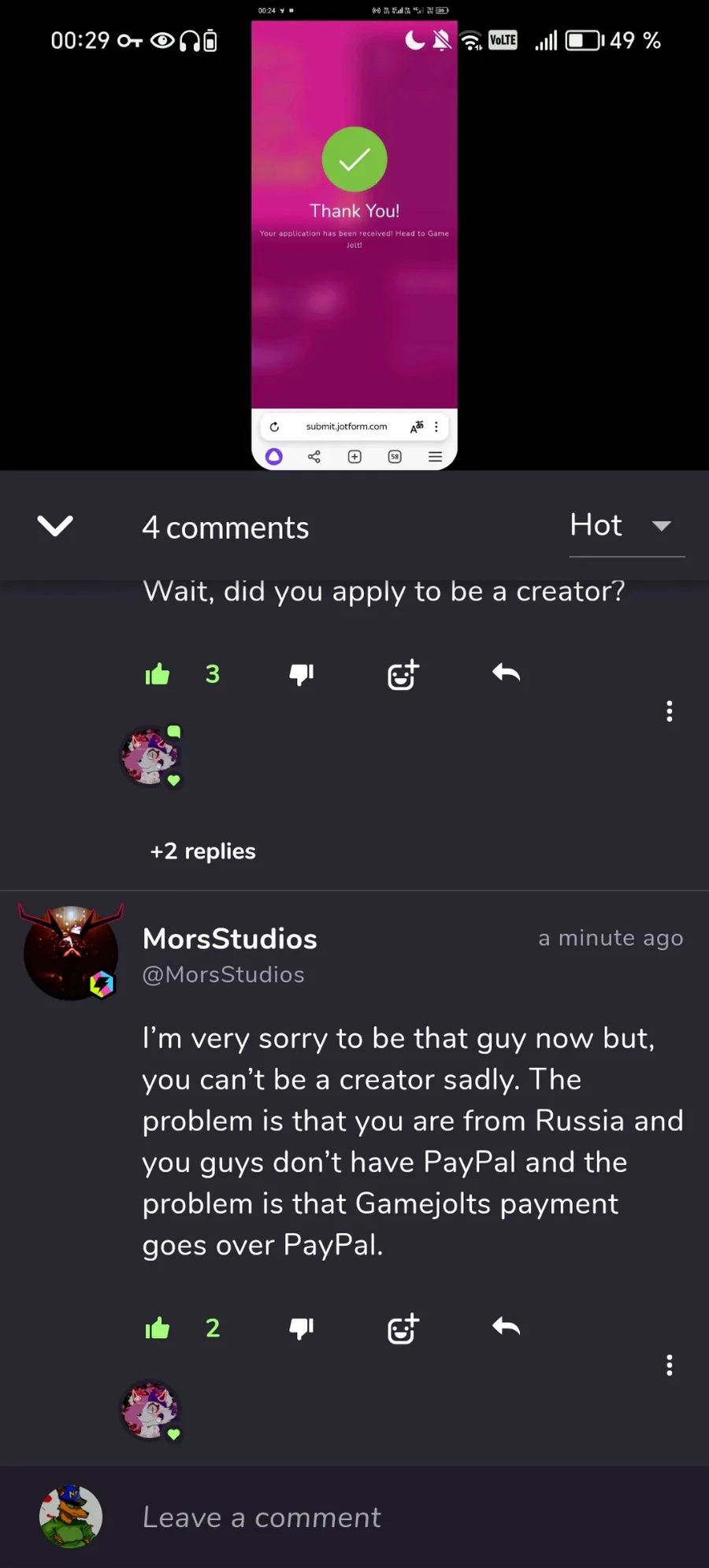
Task: Reply to the 'did you apply to be a creator' comment
Action: (506, 673)
